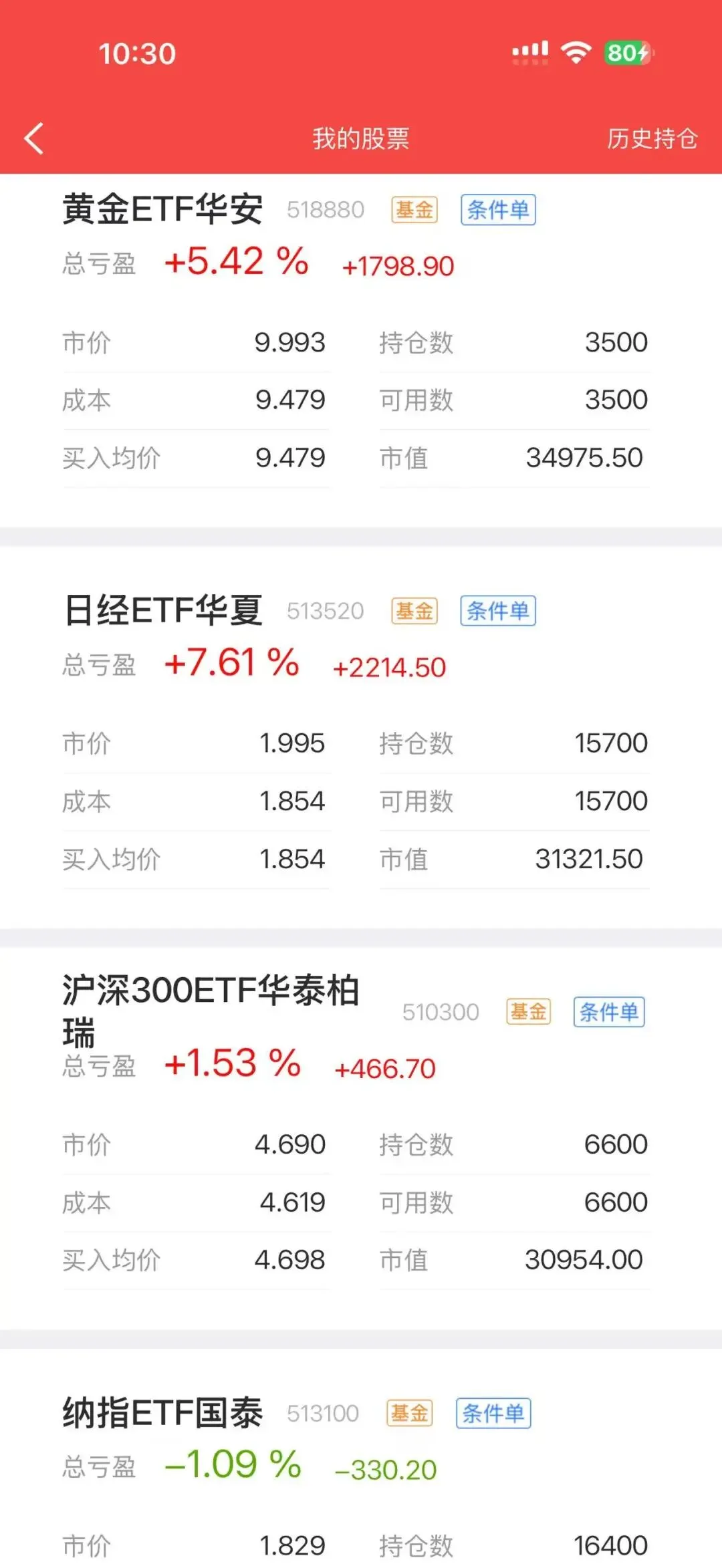Open the 日经ETF华夏 holding card
Screen dimensions: 722x1568
(361, 737)
